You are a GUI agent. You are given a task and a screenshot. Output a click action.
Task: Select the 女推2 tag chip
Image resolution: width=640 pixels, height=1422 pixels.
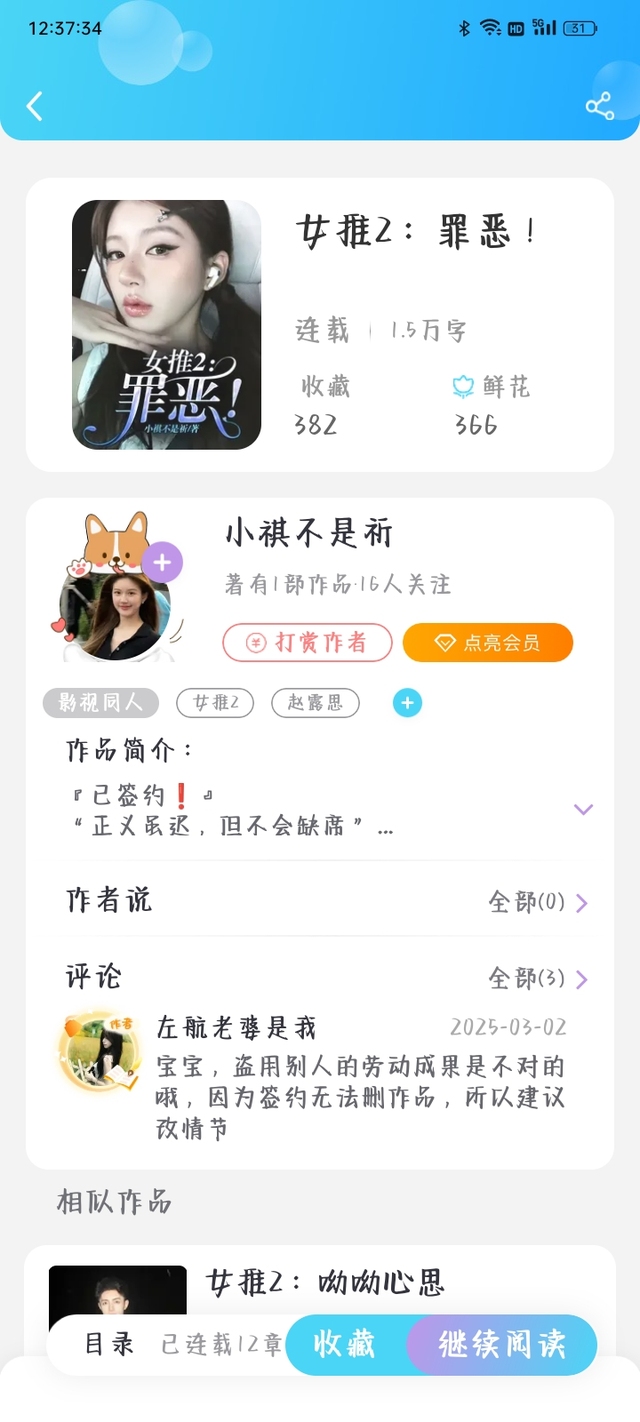(215, 703)
